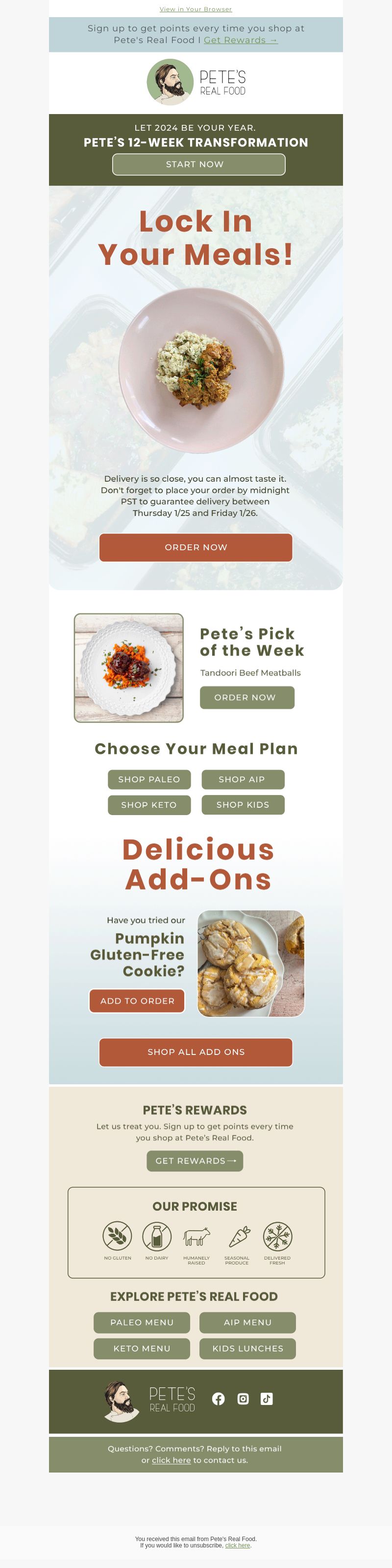
Task: Tap Order Now below the delivery reminder
Action: coord(196,547)
